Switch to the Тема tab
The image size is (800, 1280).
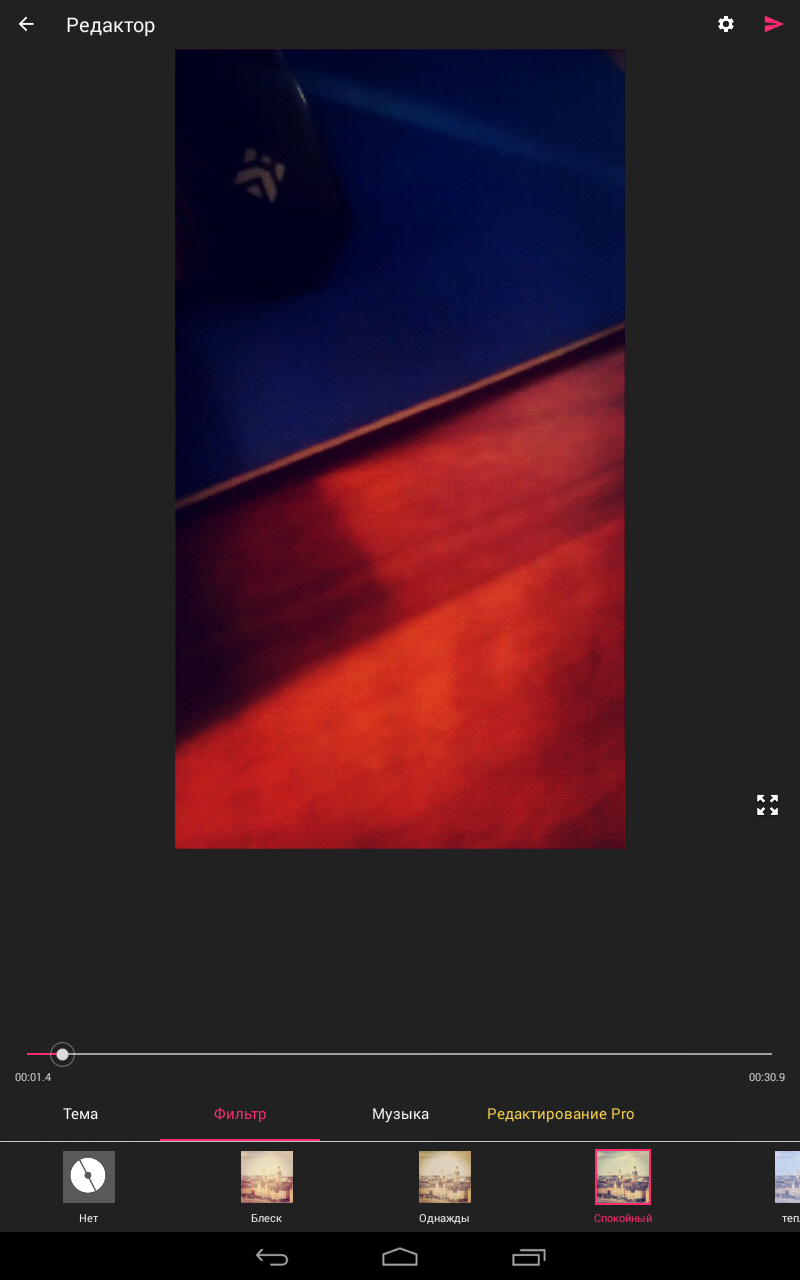click(x=80, y=1114)
